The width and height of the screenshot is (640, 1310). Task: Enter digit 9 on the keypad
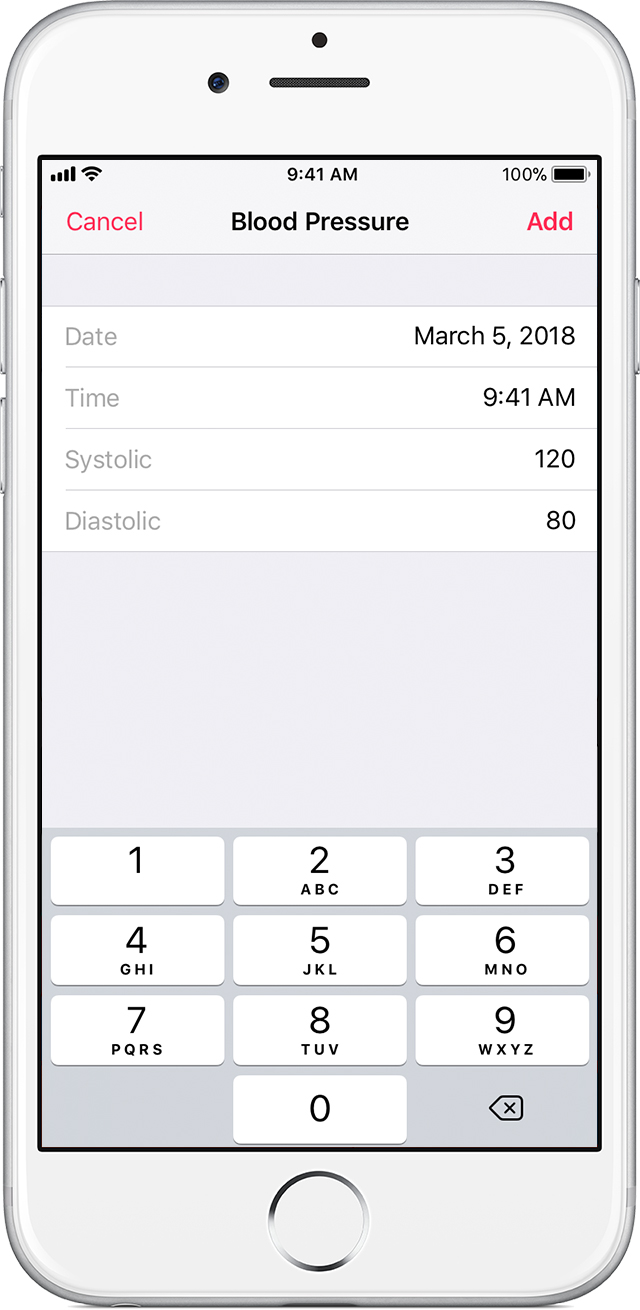(x=502, y=1030)
